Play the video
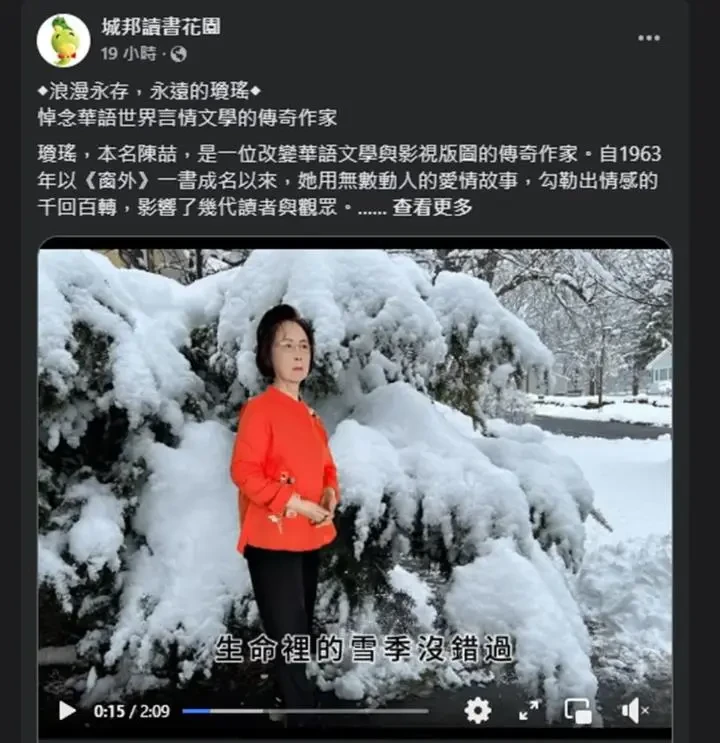 tap(67, 711)
